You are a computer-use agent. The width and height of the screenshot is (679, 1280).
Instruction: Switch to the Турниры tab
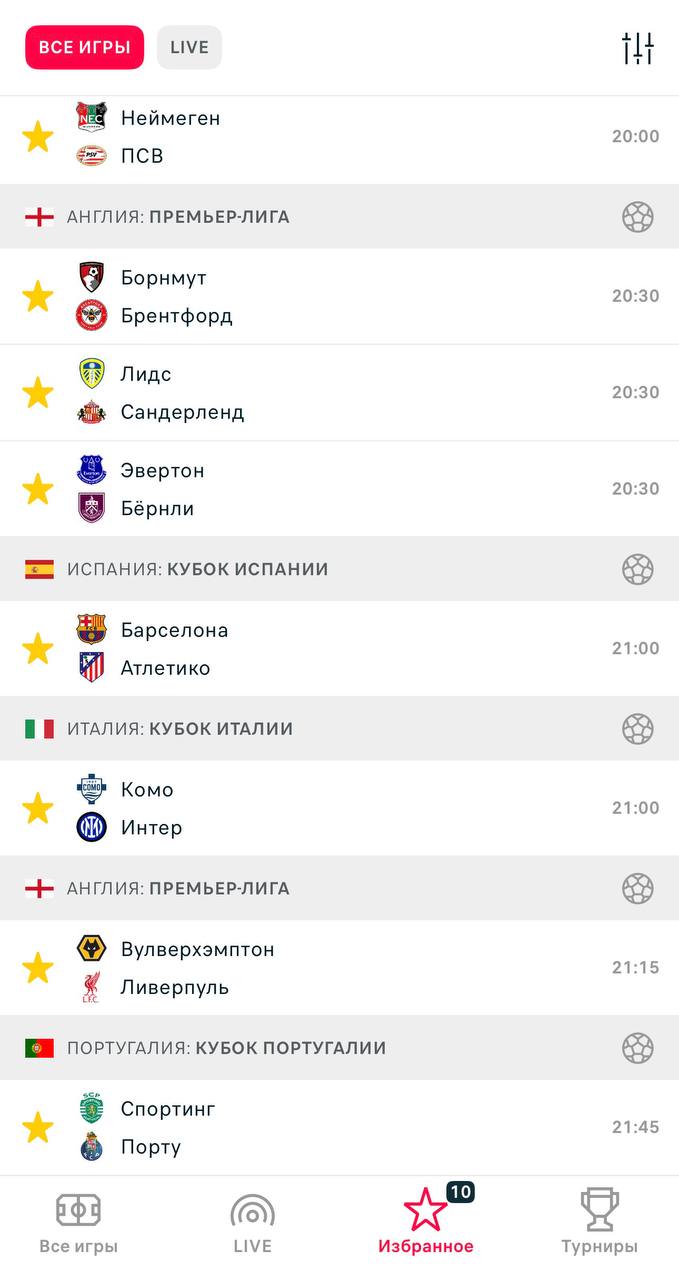point(599,1222)
